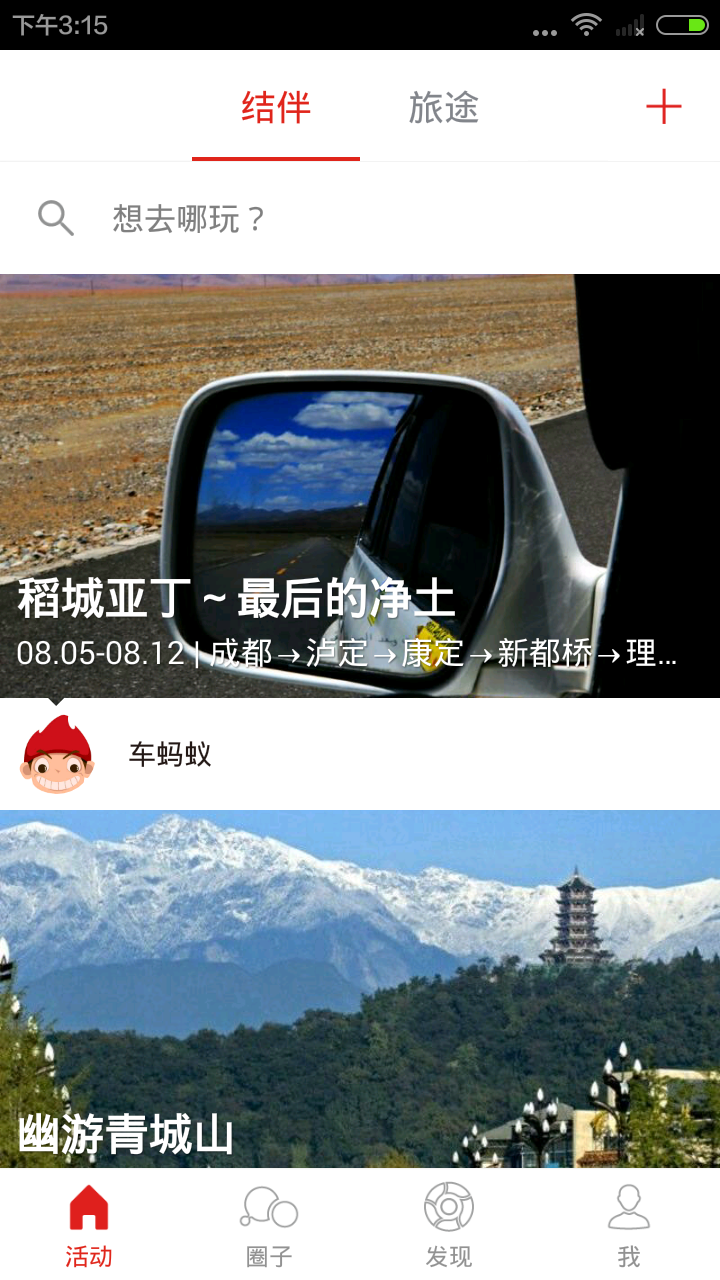Go to the 我 profile tab
This screenshot has height=1280, width=720.
629,1225
